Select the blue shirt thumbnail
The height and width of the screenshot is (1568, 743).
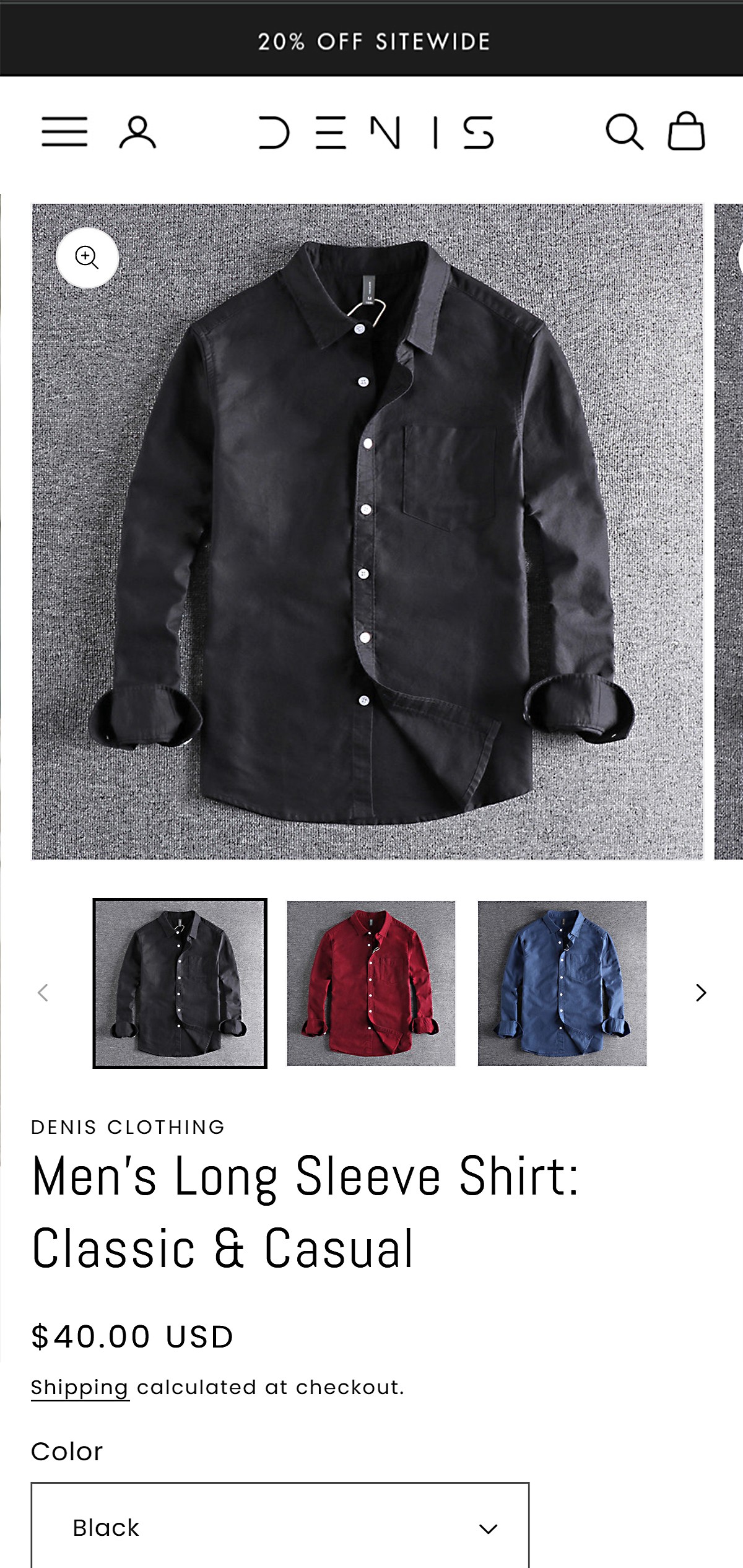pos(562,983)
